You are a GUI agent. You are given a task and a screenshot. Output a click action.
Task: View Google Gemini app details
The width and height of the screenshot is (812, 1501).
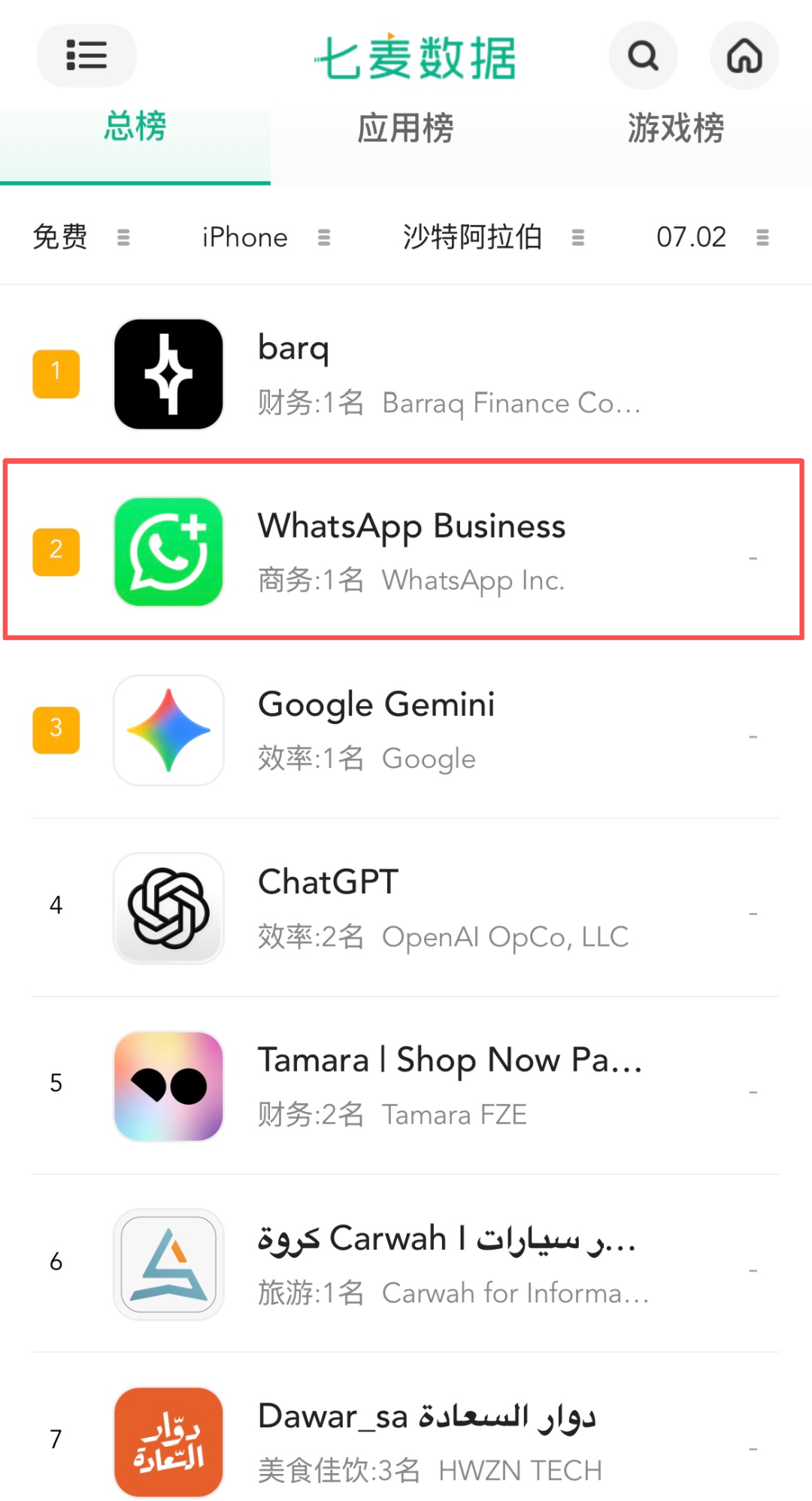[x=406, y=729]
